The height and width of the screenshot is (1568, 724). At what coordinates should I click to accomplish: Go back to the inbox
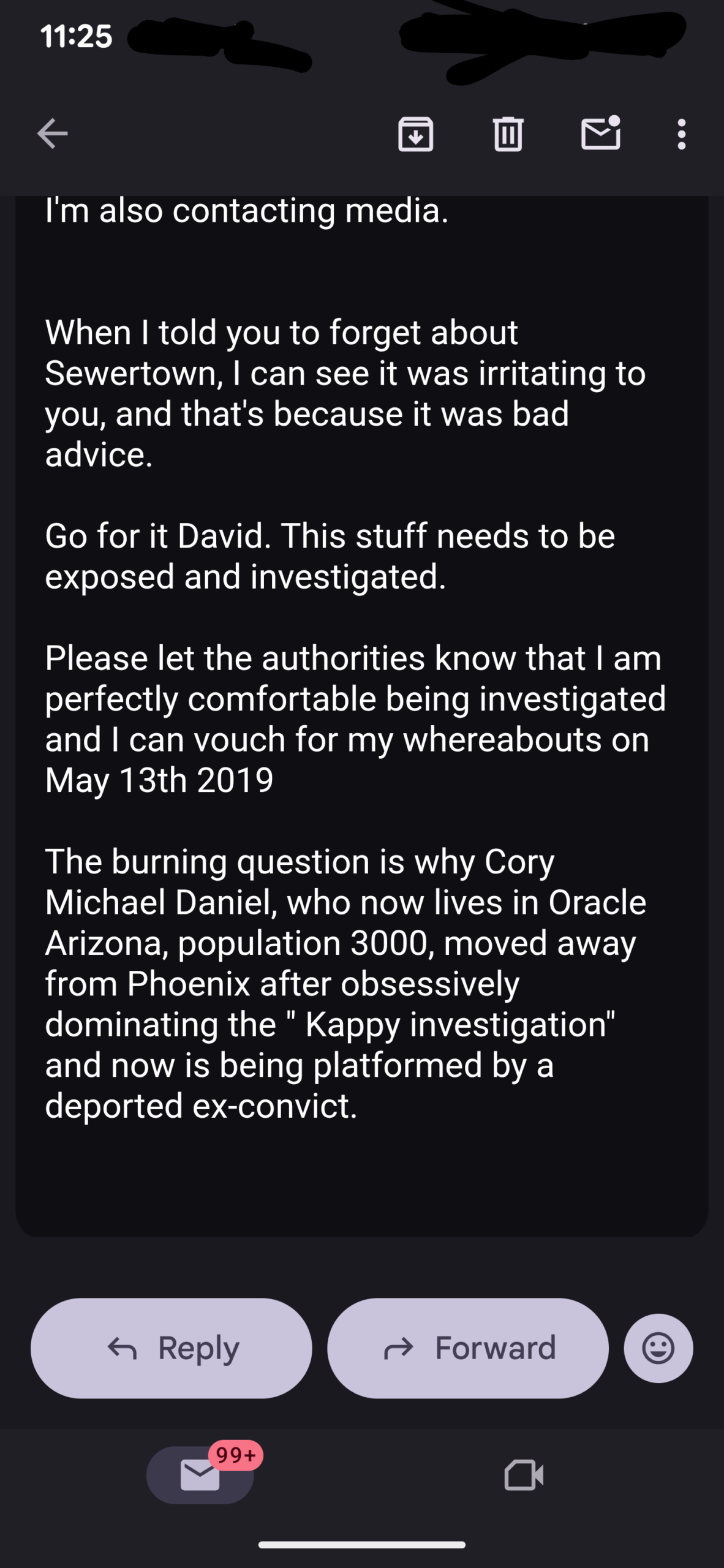click(53, 134)
